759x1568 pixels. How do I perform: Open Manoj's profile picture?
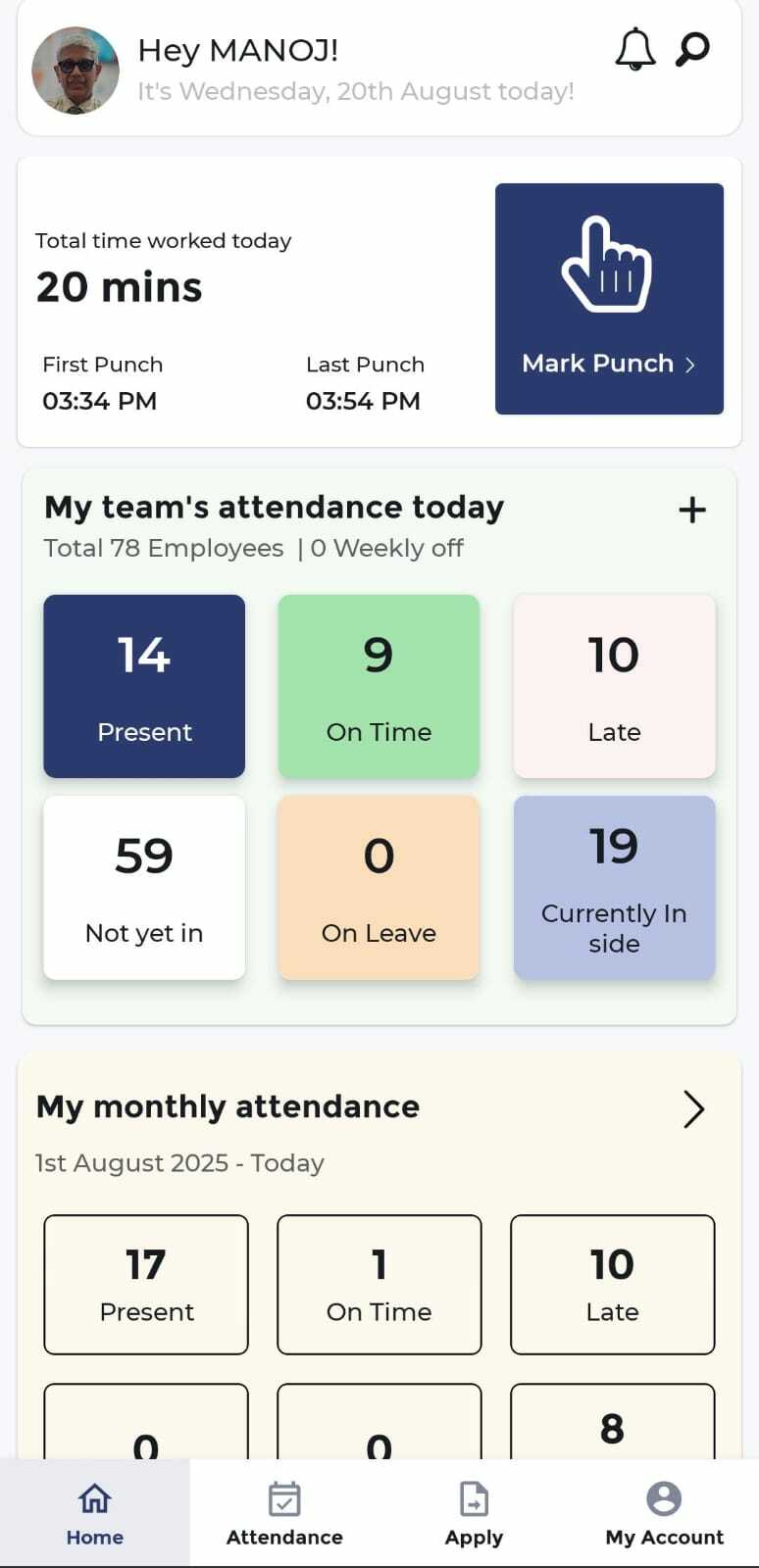pyautogui.click(x=76, y=71)
